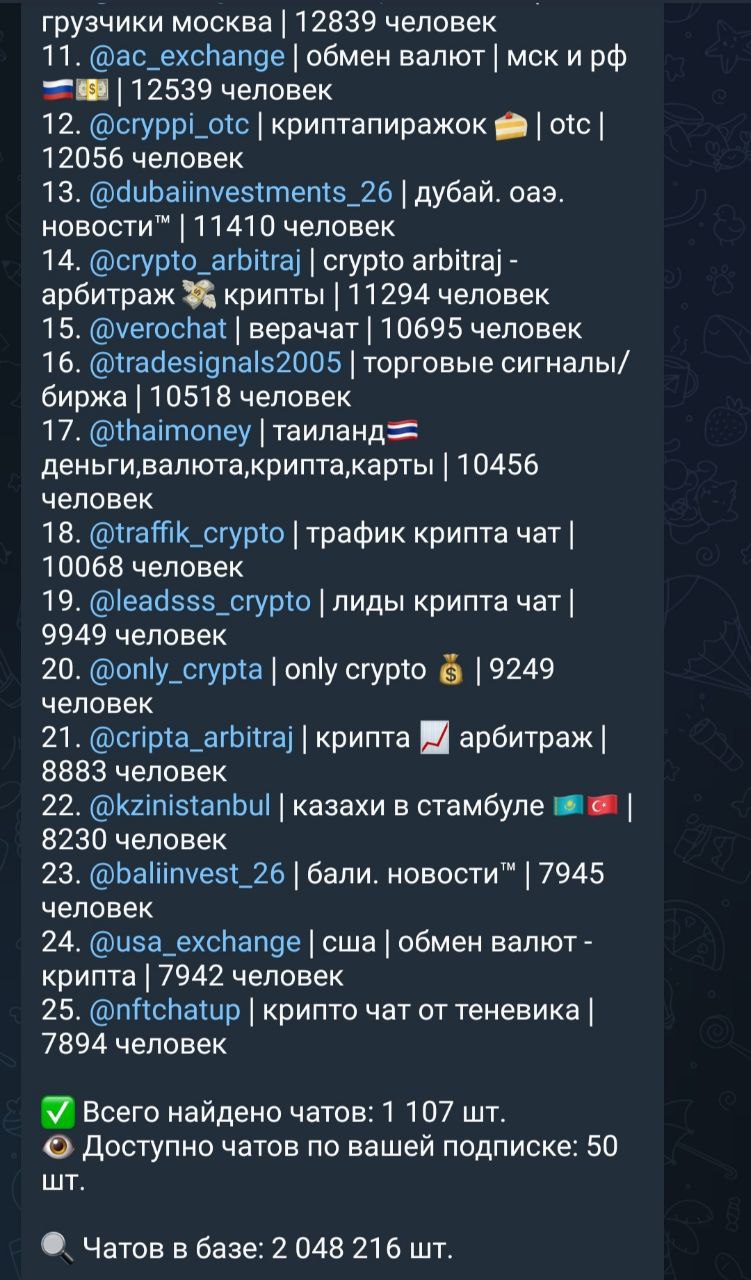Viewport: 751px width, 1280px height.
Task: Follow the @traffik_crypto link
Action: pyautogui.click(x=187, y=534)
